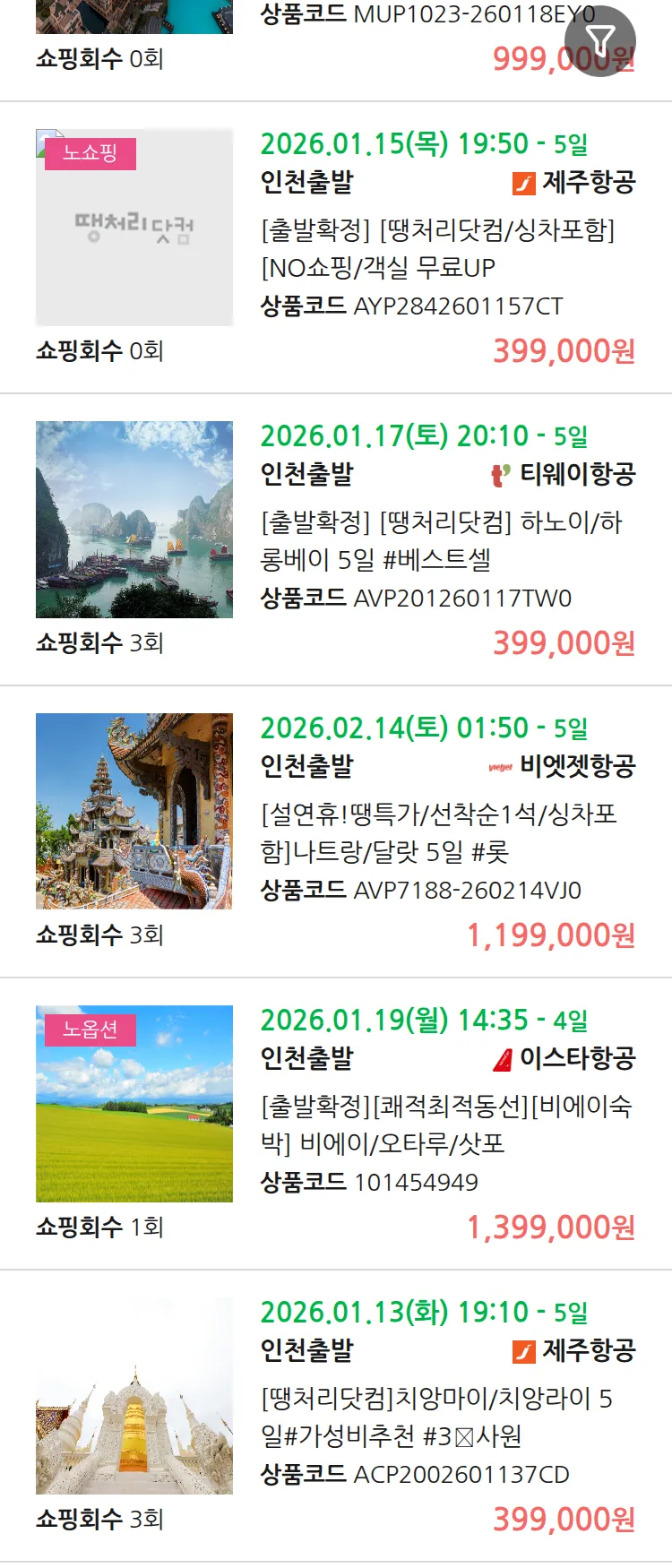The width and height of the screenshot is (672, 1568).
Task: Open the 제주항공 노쇼핑 package AYP2842601157CT
Action: coord(437,249)
